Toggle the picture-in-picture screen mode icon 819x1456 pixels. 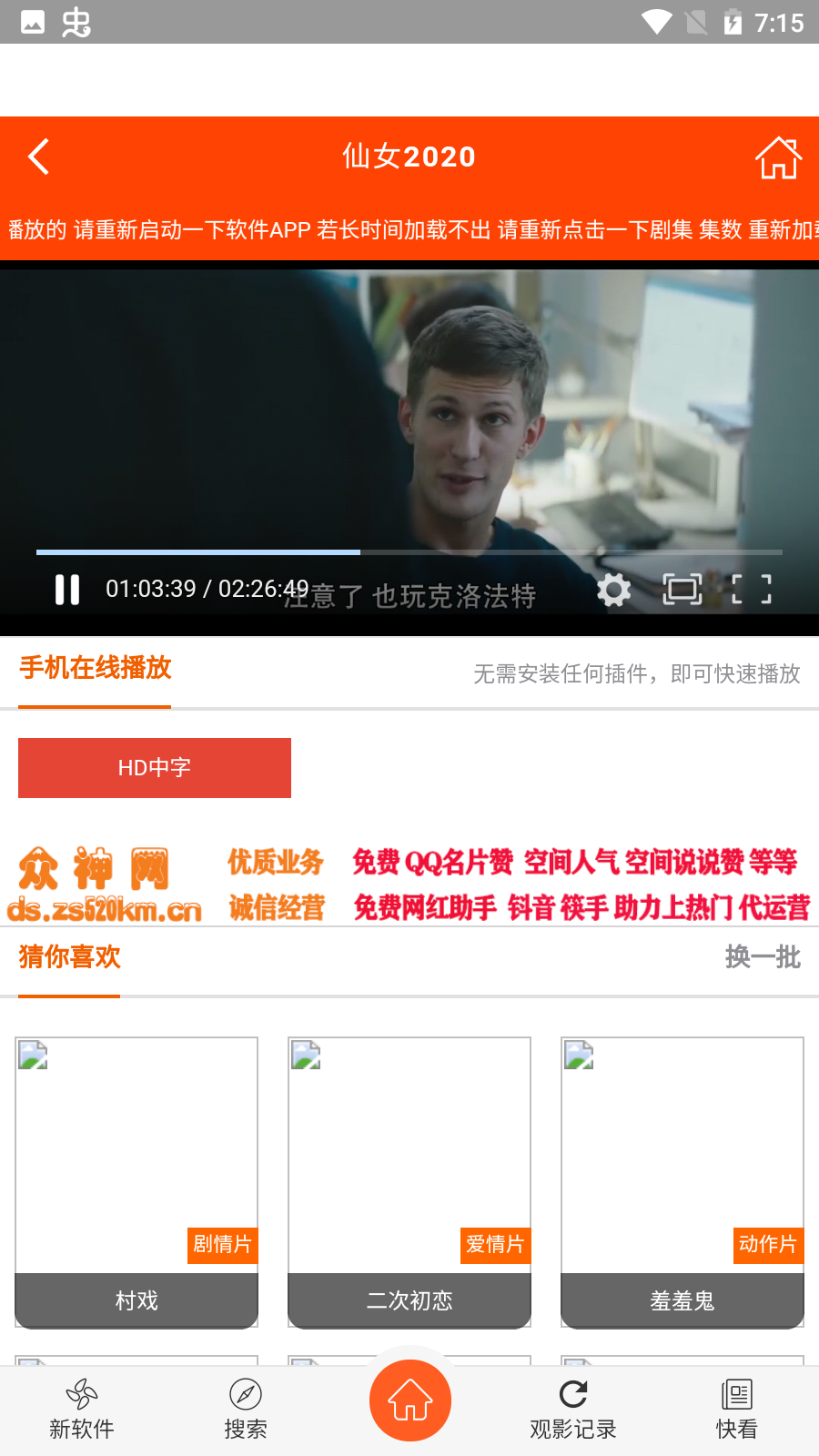[x=682, y=590]
